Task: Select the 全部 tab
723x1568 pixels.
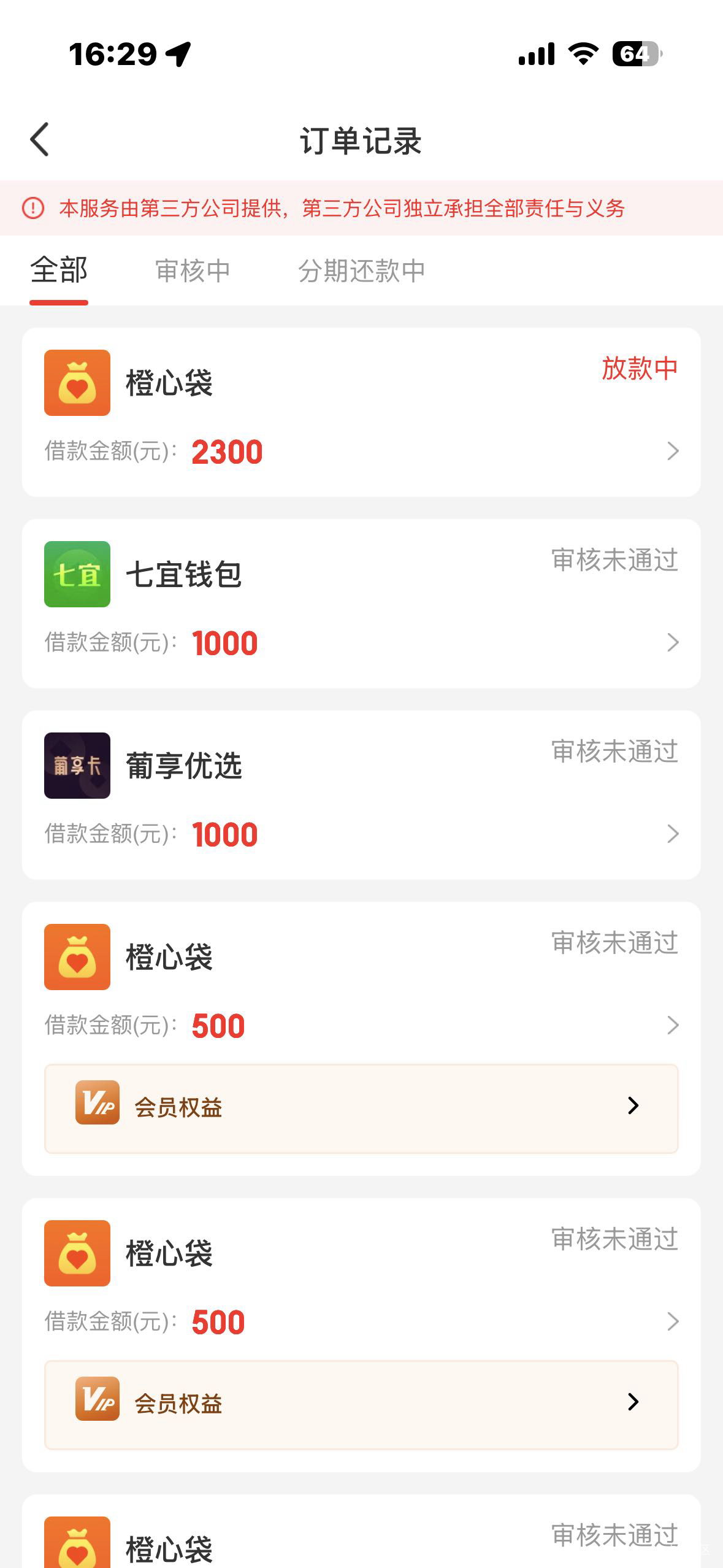Action: point(59,271)
